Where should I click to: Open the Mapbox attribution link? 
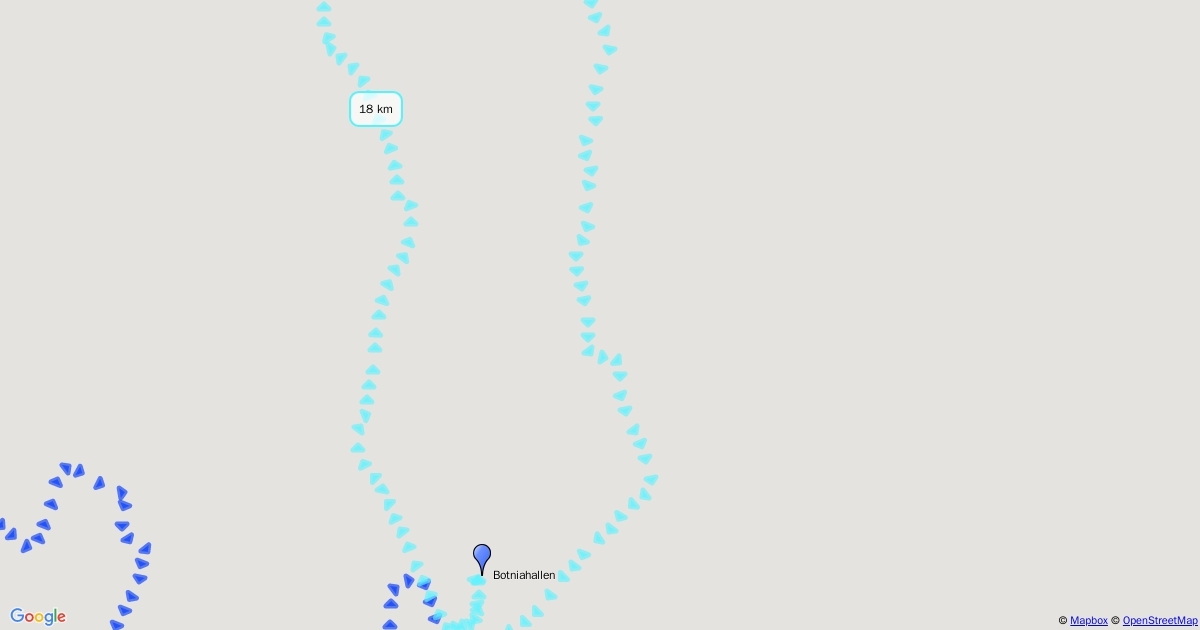pyautogui.click(x=1088, y=621)
